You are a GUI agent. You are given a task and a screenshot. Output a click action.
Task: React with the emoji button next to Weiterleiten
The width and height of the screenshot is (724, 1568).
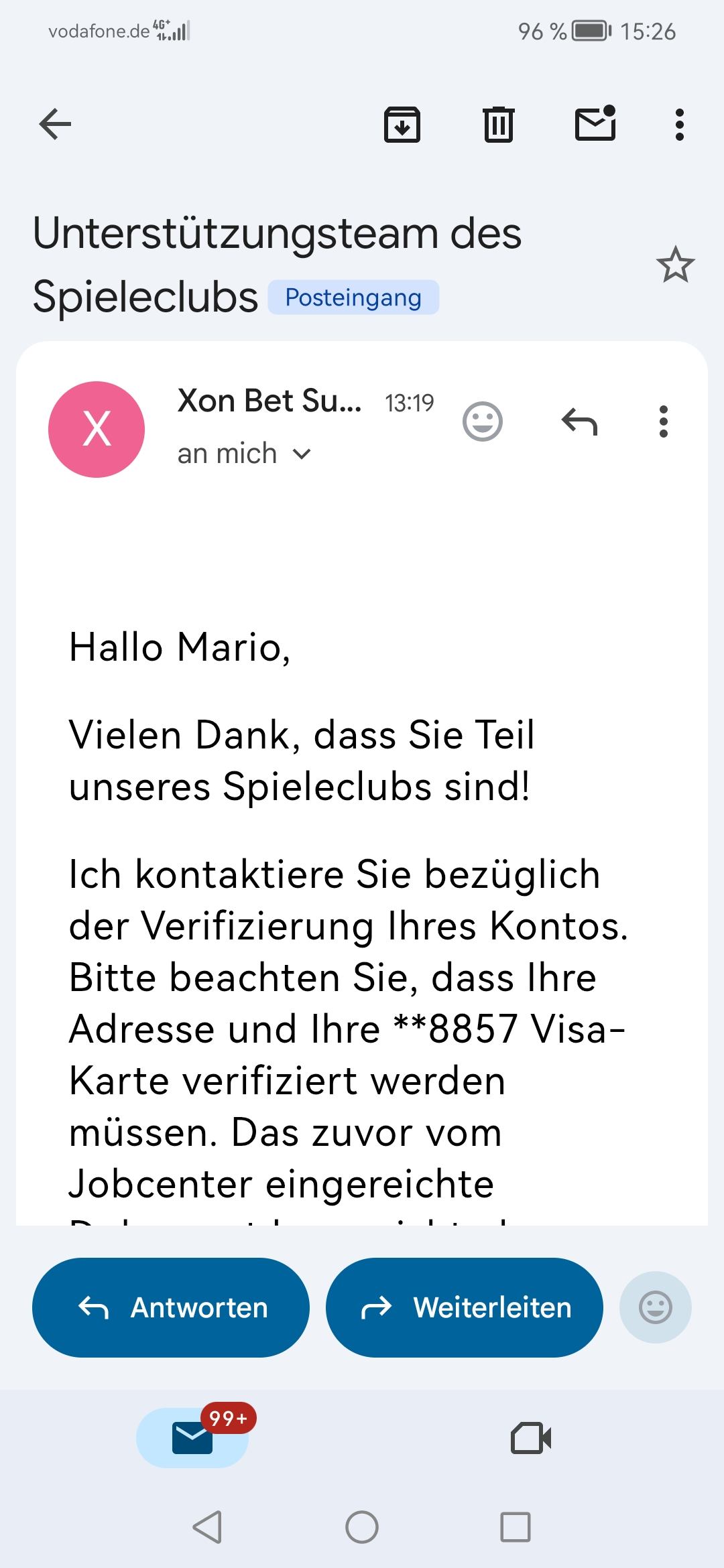tap(655, 1307)
